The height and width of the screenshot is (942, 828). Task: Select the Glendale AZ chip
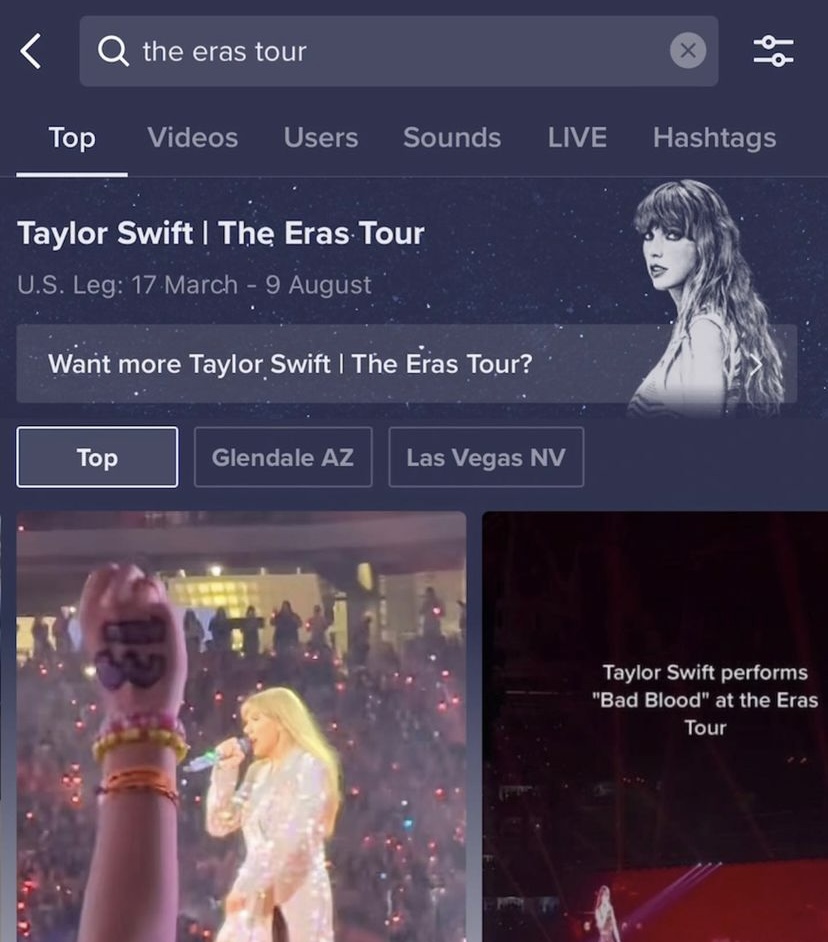tap(283, 457)
